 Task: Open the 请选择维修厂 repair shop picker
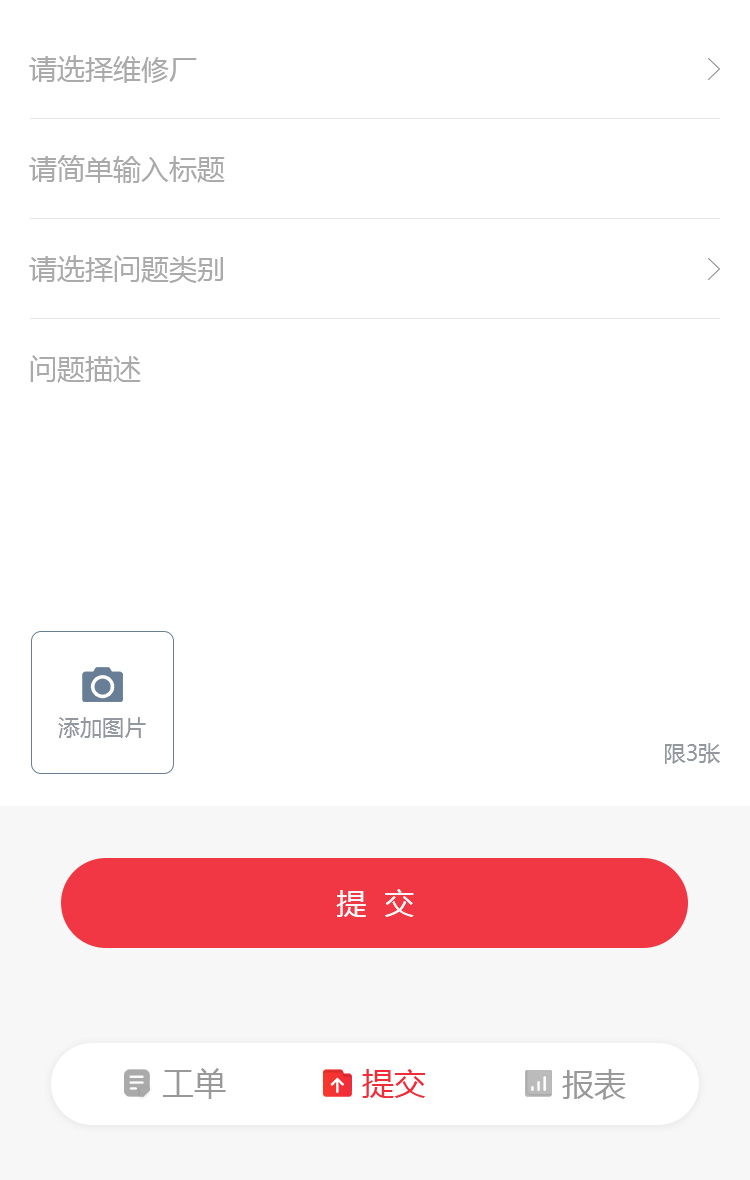[374, 70]
